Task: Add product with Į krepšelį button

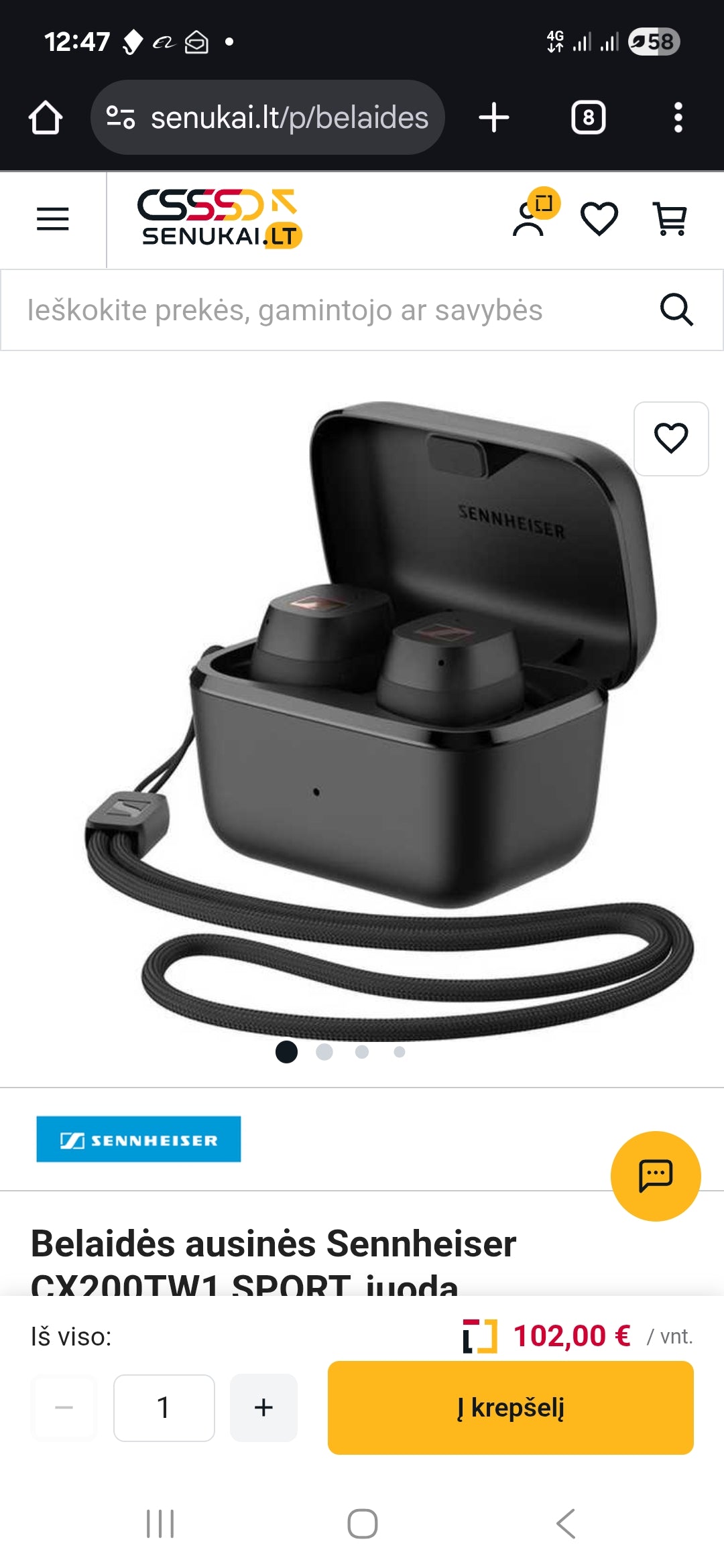Action: click(x=510, y=1407)
